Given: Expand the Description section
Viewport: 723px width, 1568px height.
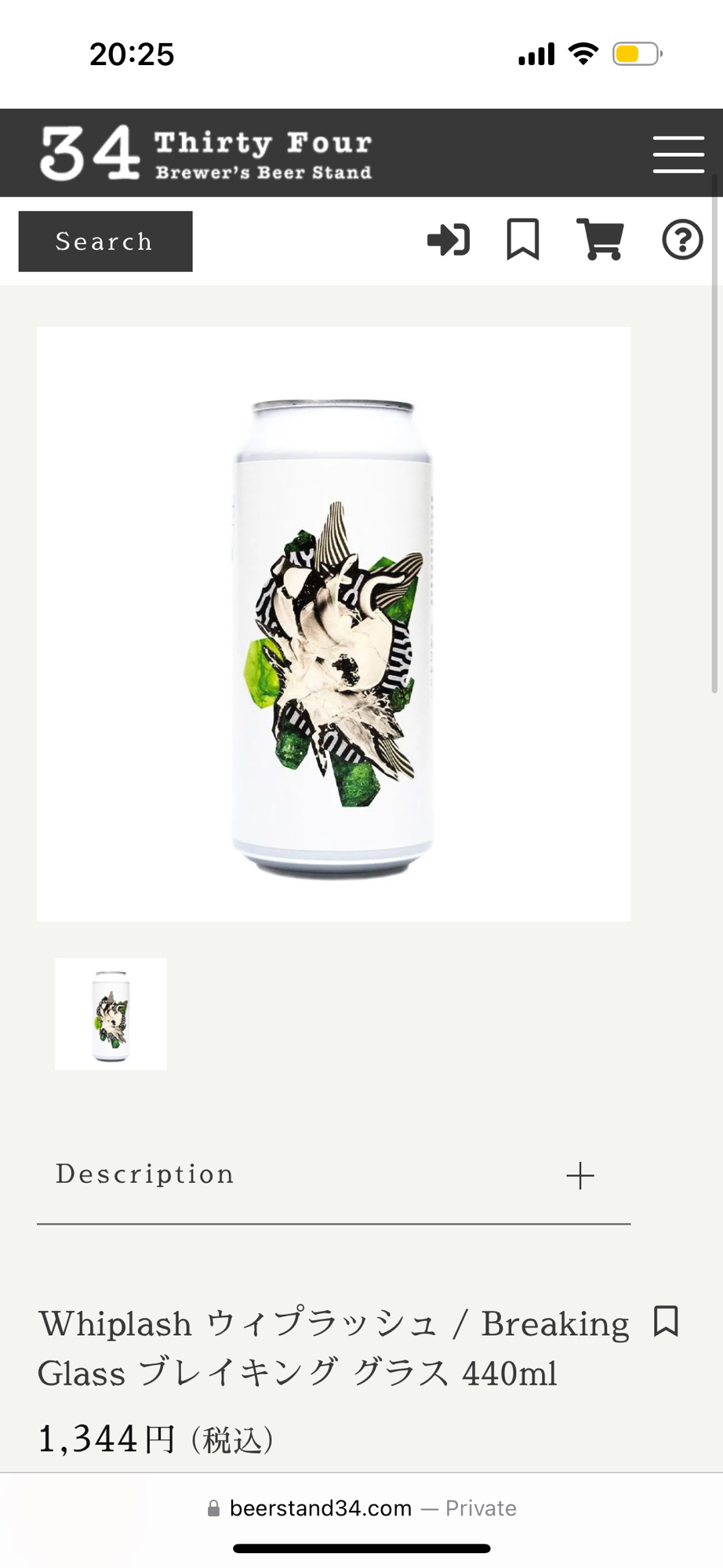Looking at the screenshot, I should click(x=579, y=1175).
